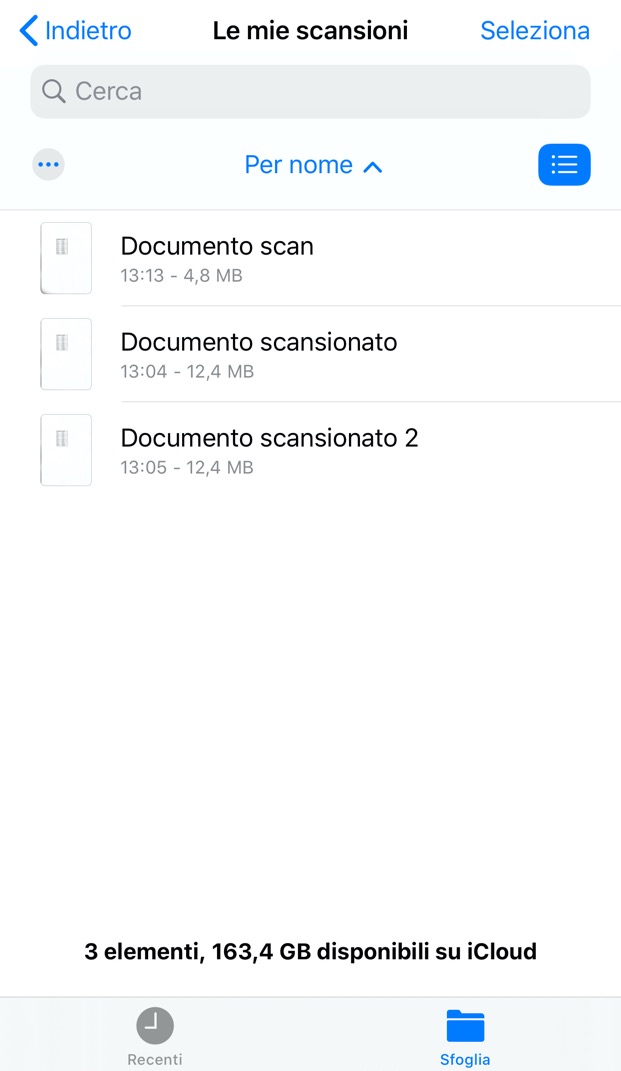
Task: Open the file Documento scansionato
Action: click(258, 354)
